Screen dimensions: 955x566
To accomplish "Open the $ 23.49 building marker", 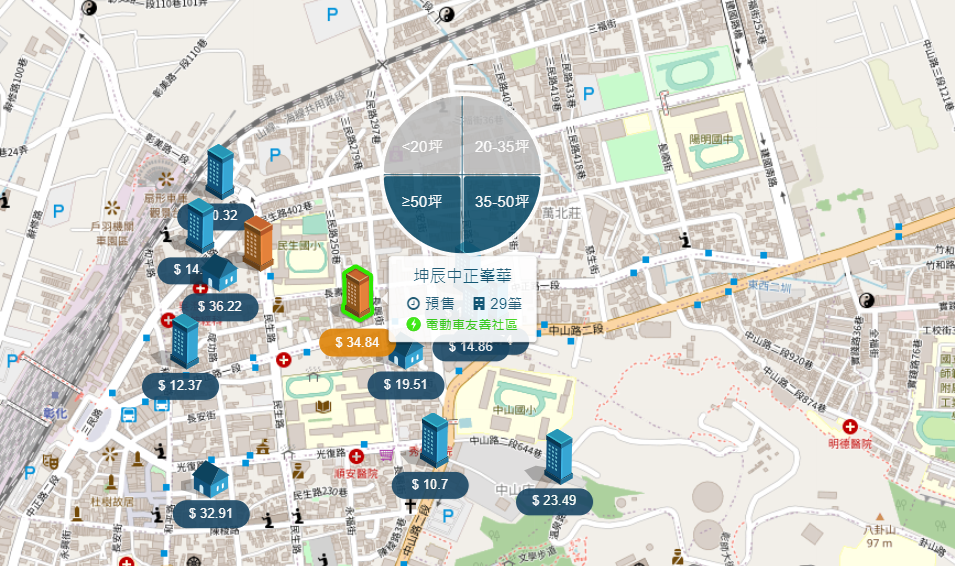I will (x=554, y=500).
